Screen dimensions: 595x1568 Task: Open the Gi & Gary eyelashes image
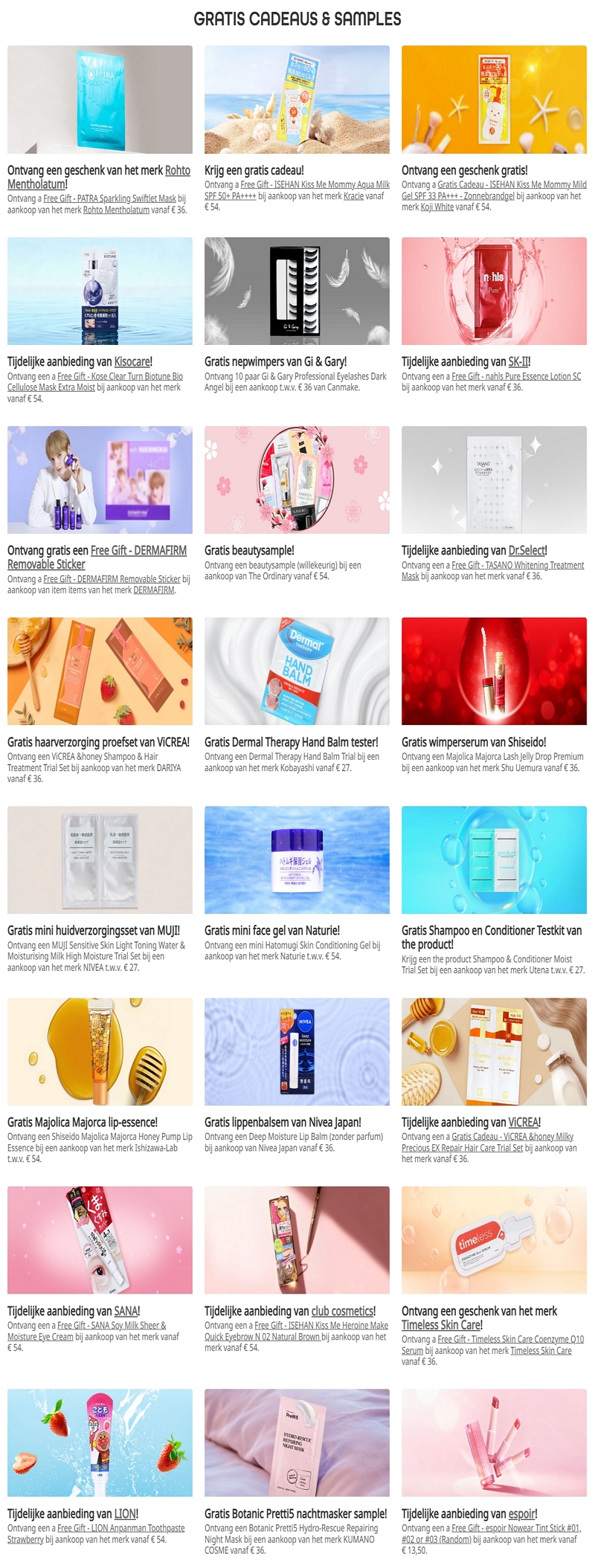pyautogui.click(x=297, y=291)
